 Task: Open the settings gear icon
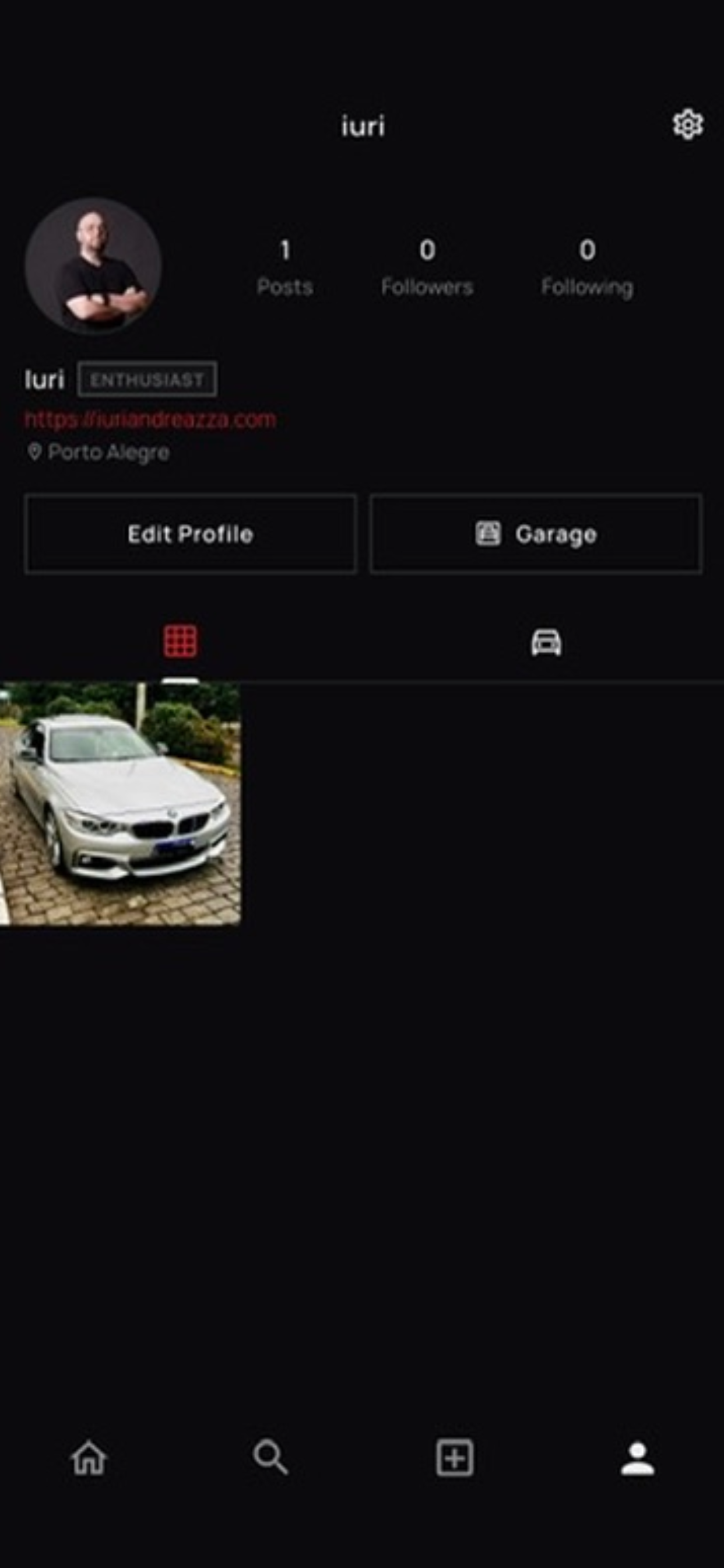(x=687, y=125)
